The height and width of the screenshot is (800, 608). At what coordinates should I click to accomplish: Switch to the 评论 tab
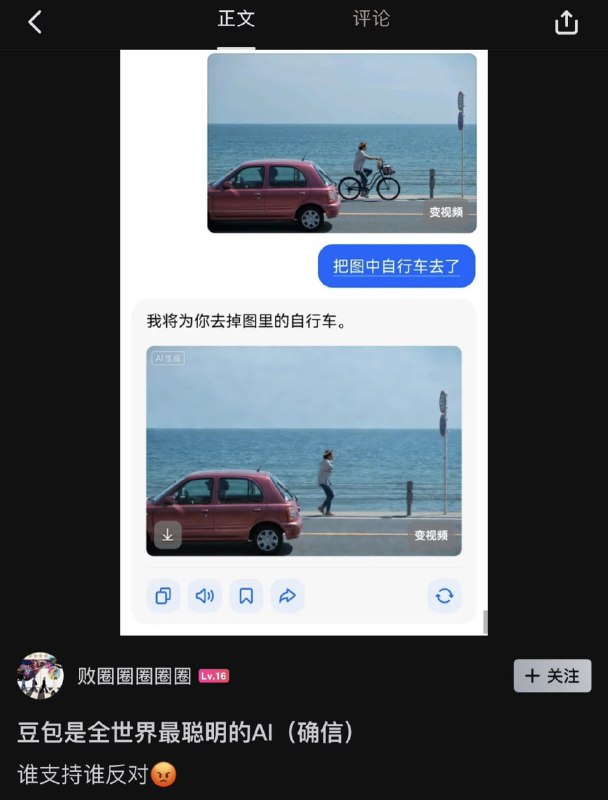pyautogui.click(x=371, y=19)
